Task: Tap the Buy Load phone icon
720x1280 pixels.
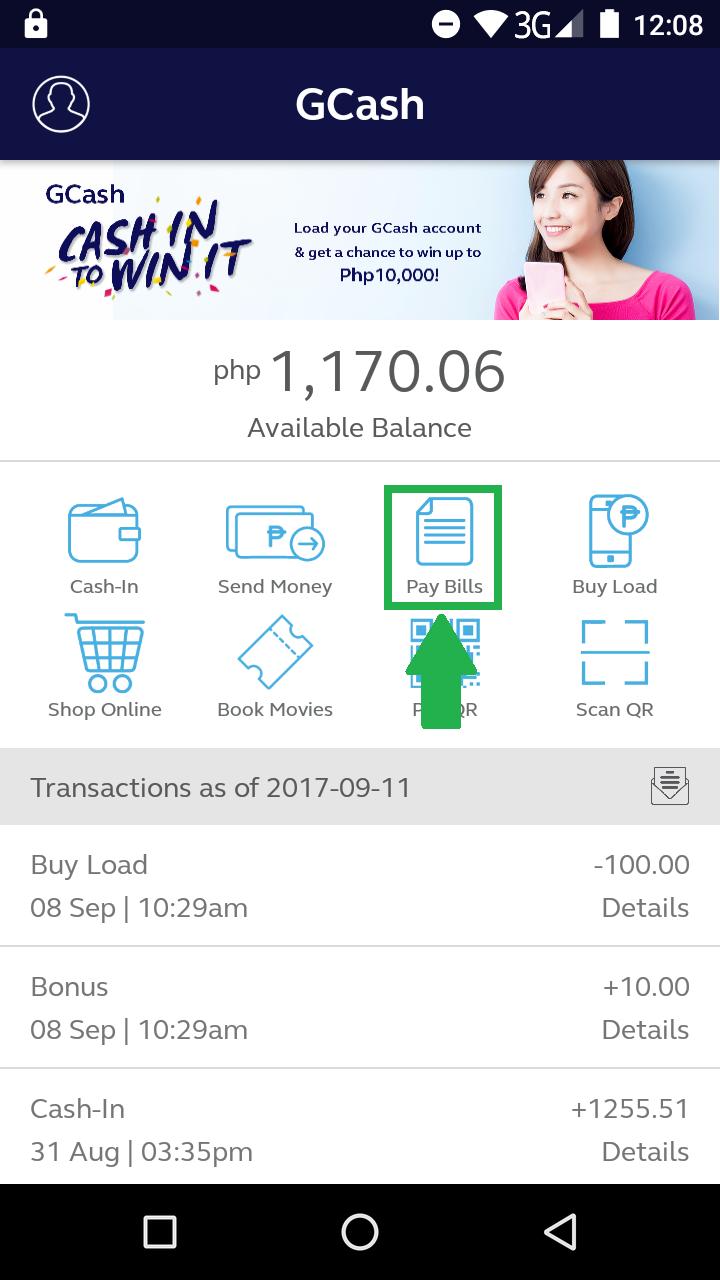Action: point(614,530)
